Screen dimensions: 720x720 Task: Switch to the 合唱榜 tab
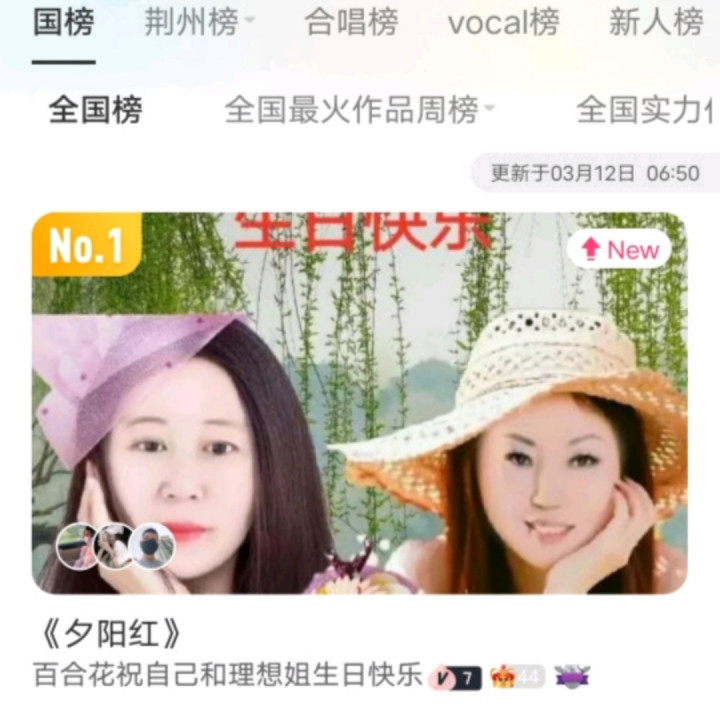(x=351, y=23)
